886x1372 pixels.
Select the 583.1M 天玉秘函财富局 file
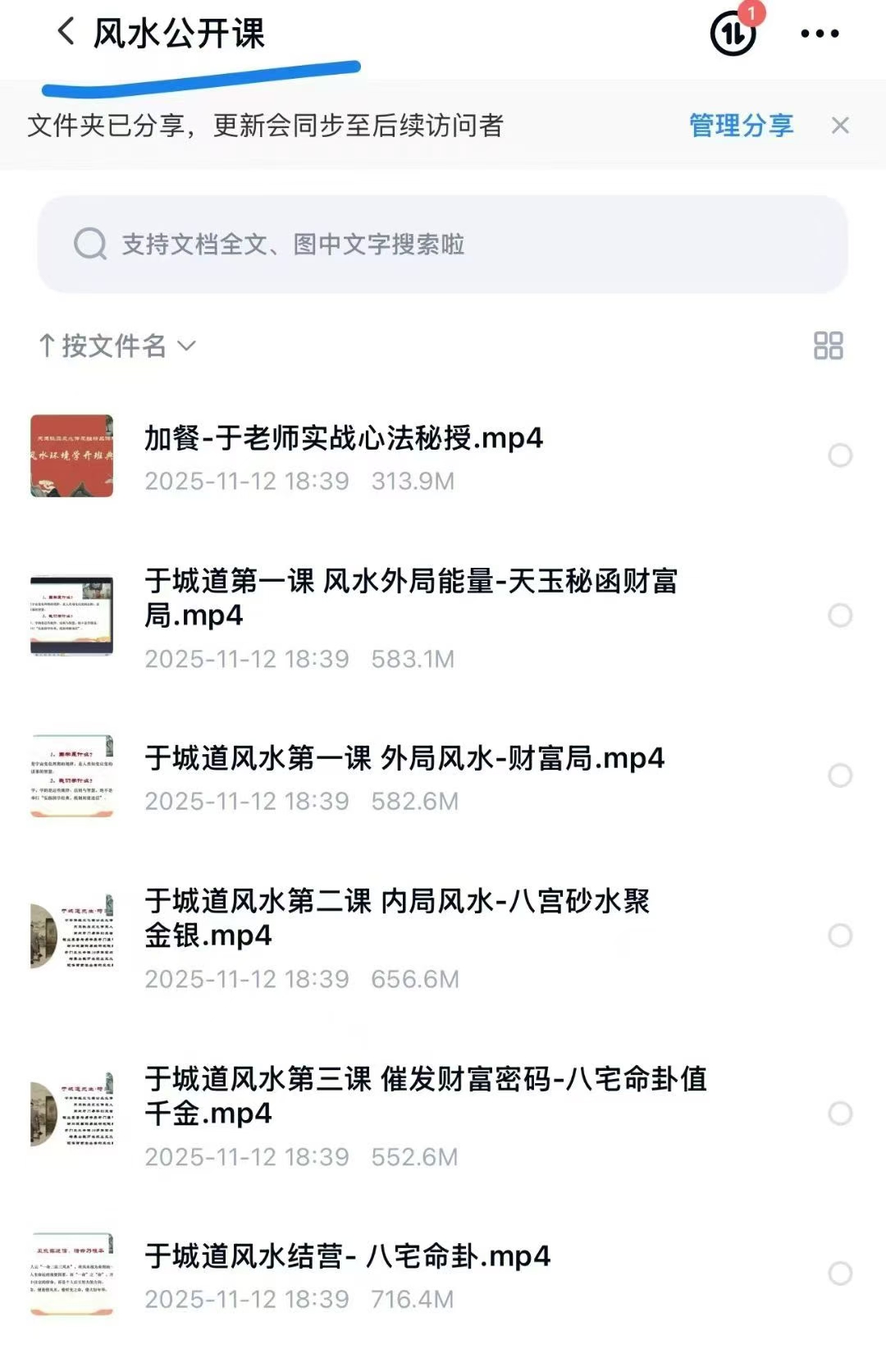pyautogui.click(x=840, y=615)
